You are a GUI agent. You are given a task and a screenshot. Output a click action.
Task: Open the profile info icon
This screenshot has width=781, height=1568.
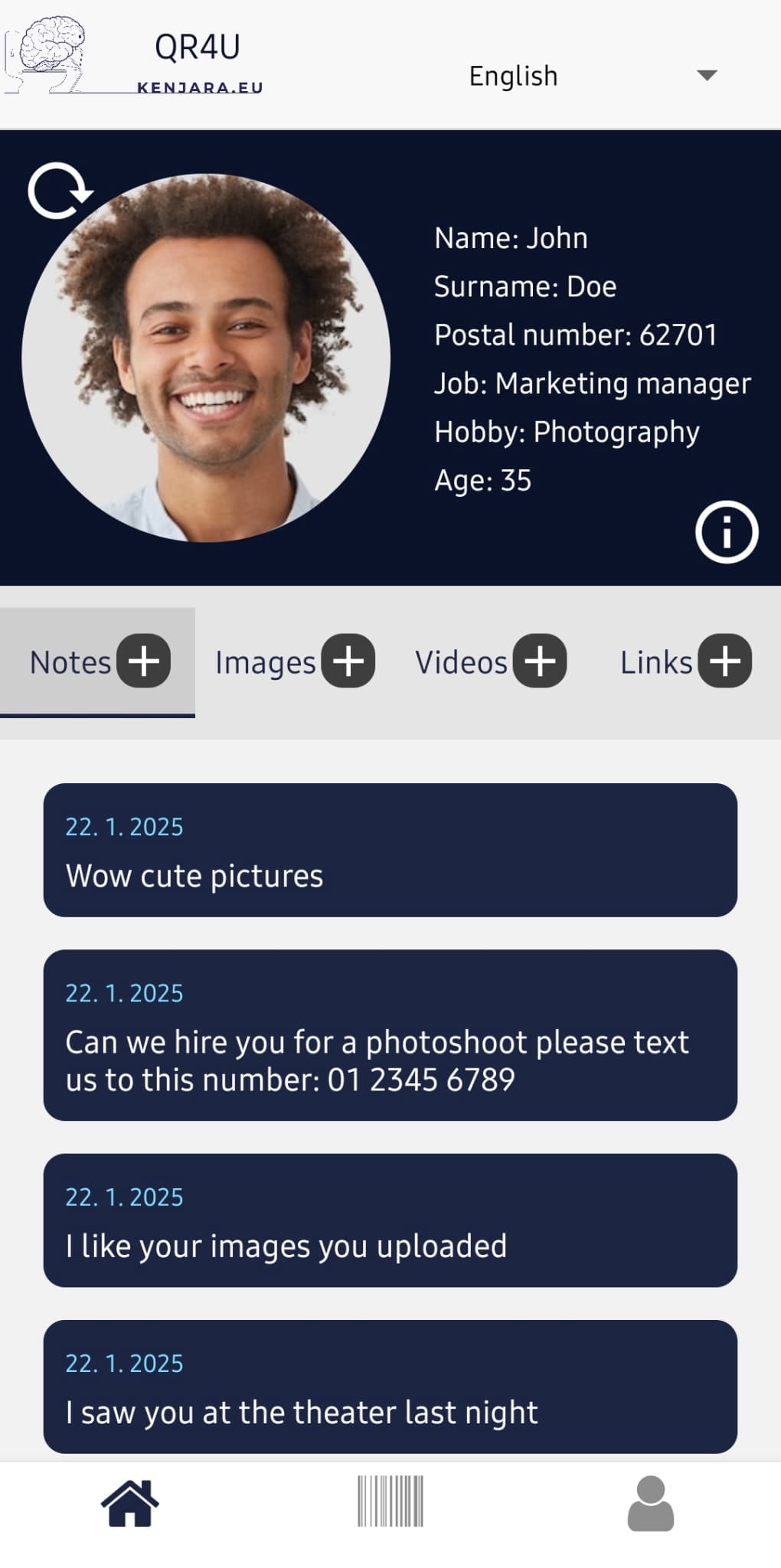pyautogui.click(x=726, y=532)
